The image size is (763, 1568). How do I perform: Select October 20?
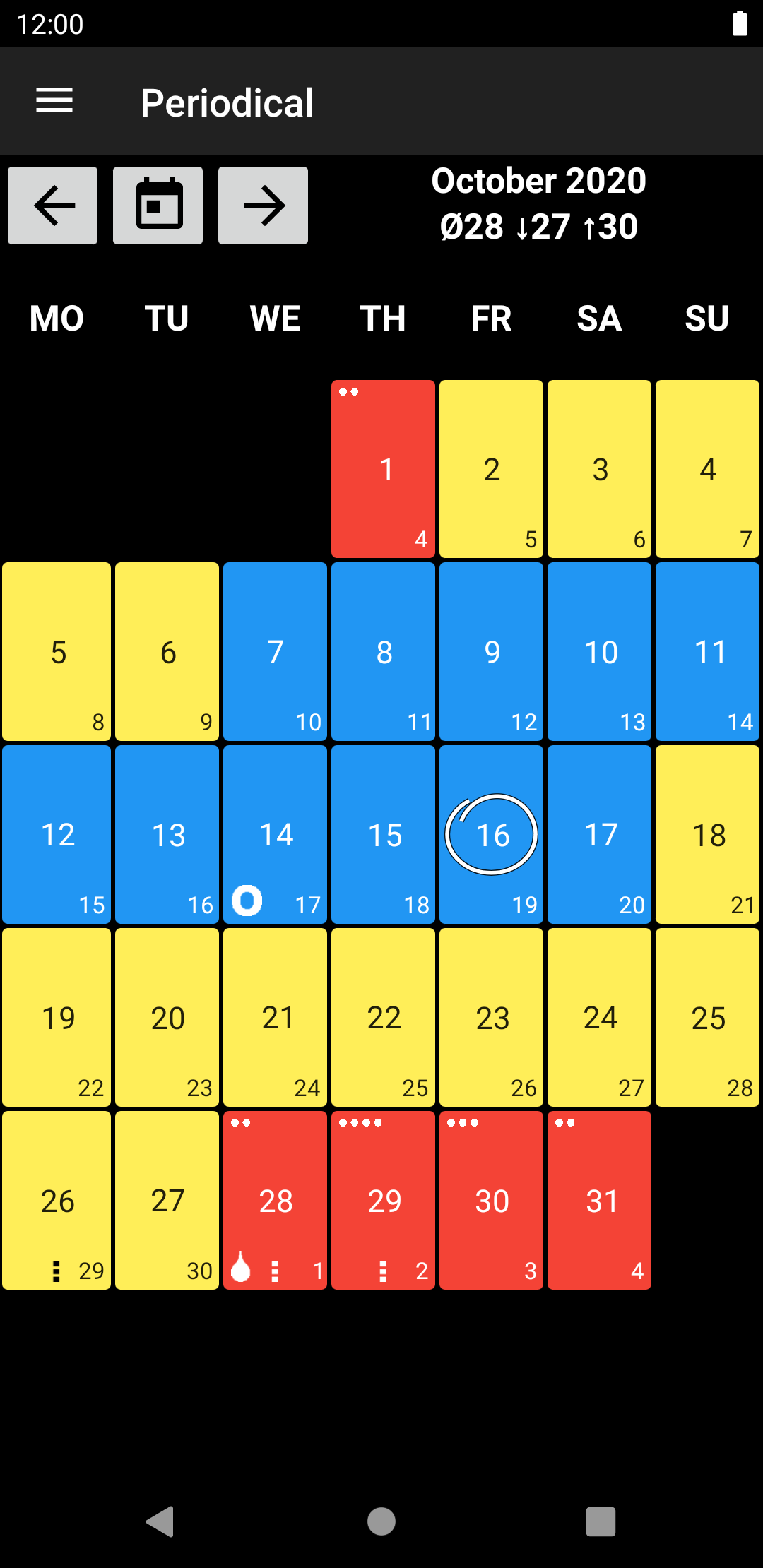pos(167,1017)
